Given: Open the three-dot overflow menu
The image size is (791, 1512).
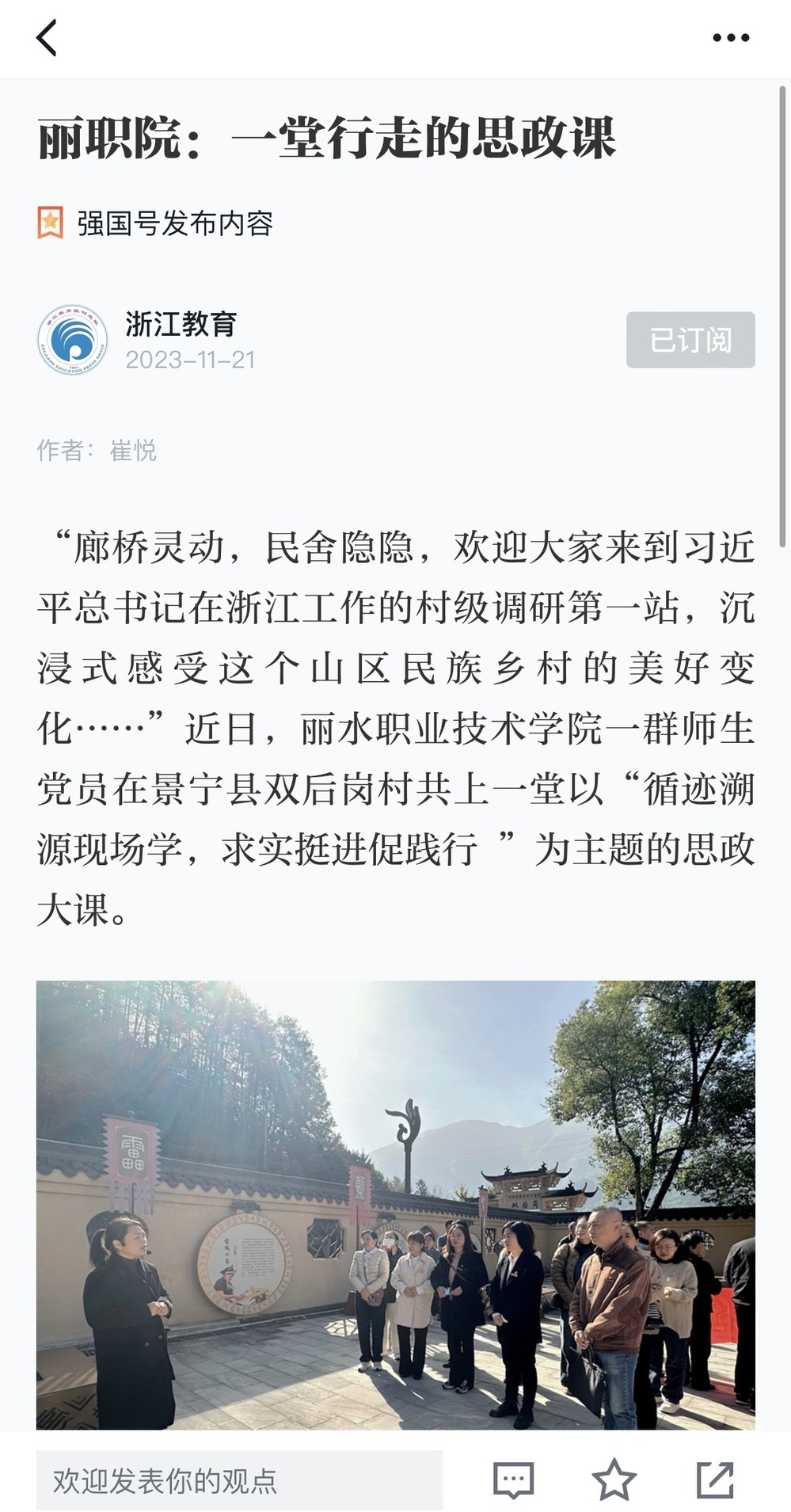Looking at the screenshot, I should (730, 38).
